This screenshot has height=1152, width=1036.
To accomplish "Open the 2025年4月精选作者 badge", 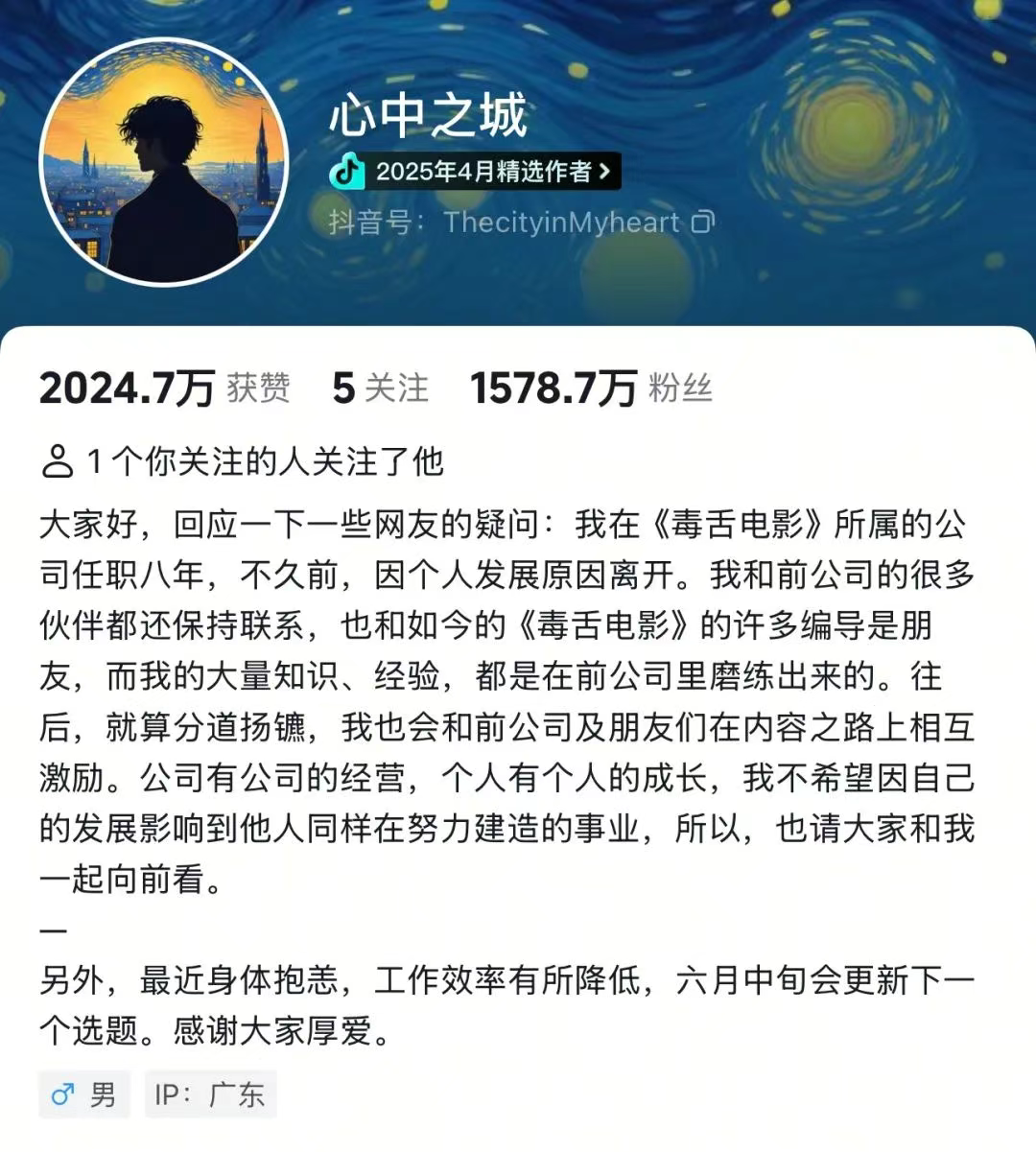I will [x=475, y=172].
